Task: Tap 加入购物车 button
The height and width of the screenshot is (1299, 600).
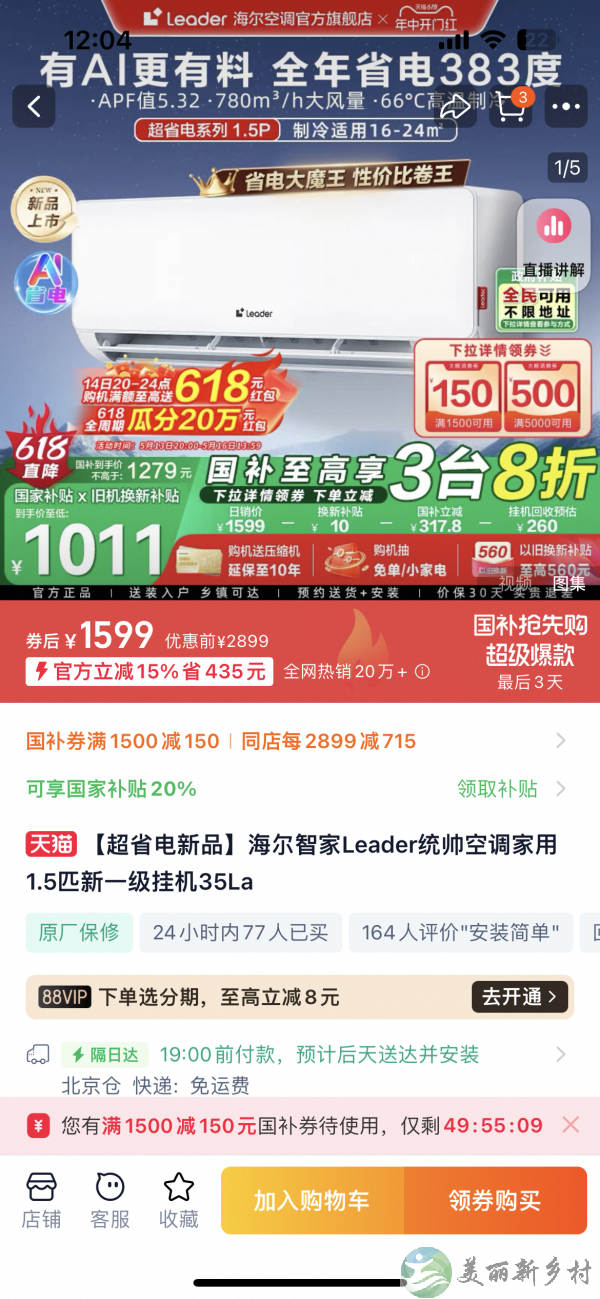Action: pyautogui.click(x=312, y=1200)
